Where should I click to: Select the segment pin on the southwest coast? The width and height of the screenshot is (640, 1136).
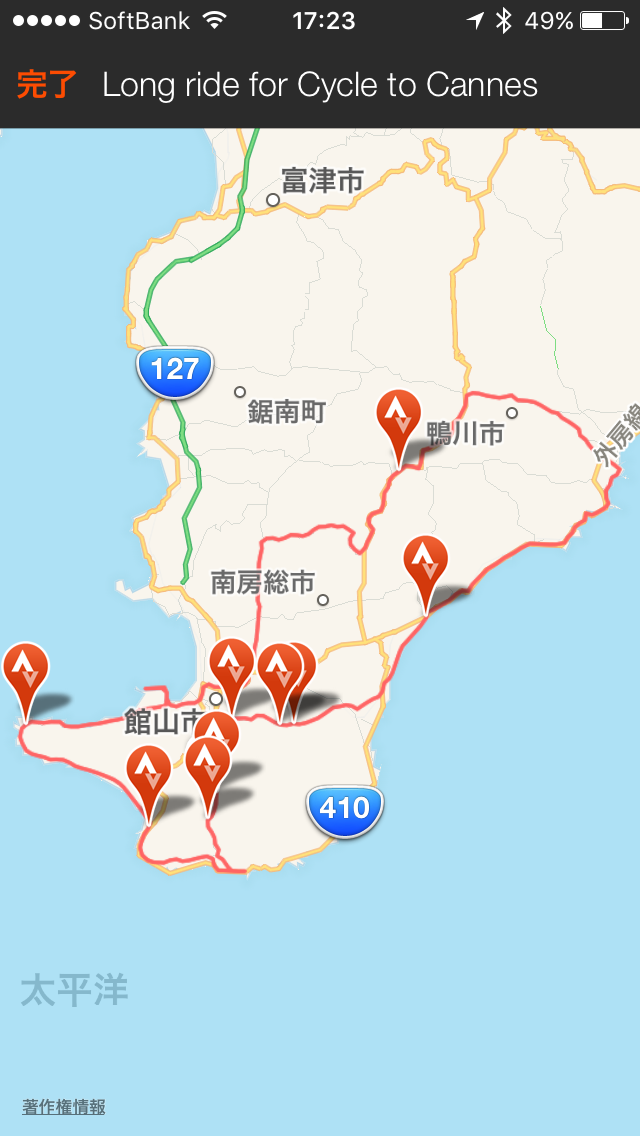(148, 773)
